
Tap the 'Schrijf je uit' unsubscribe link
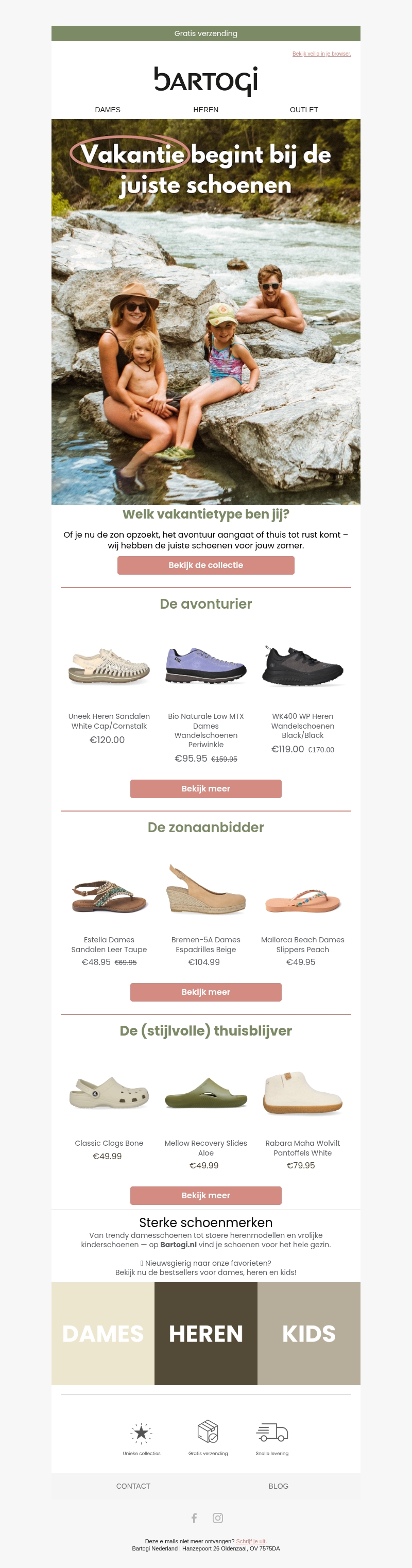(251, 1541)
